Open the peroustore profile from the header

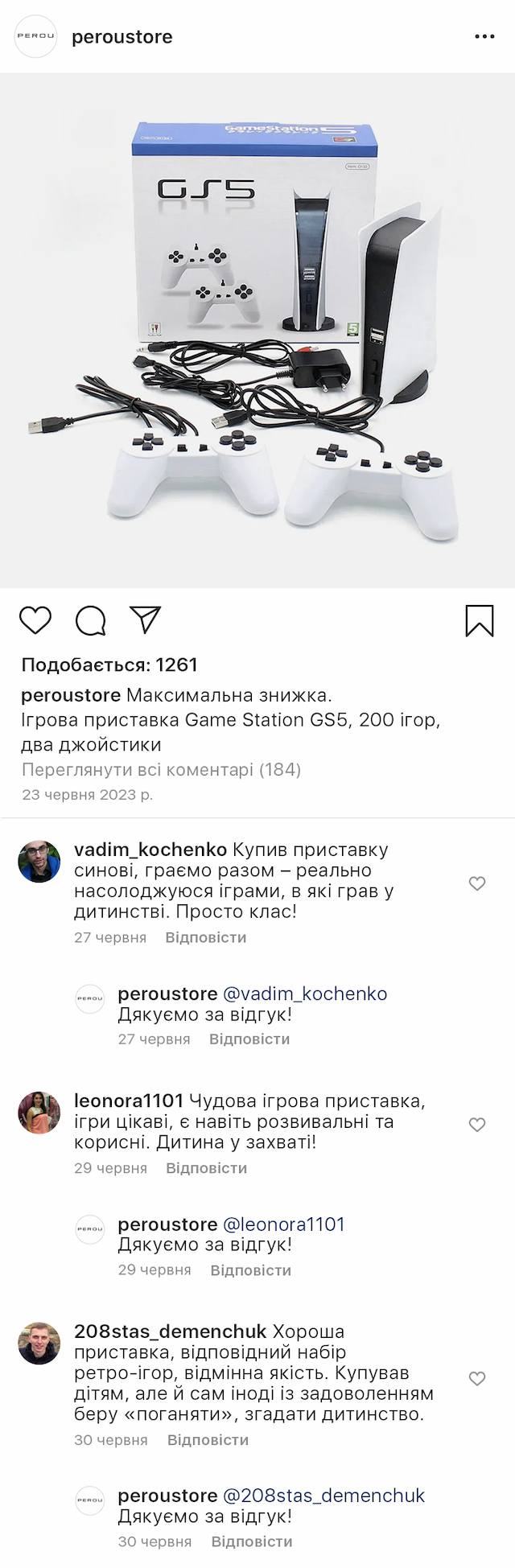click(122, 37)
